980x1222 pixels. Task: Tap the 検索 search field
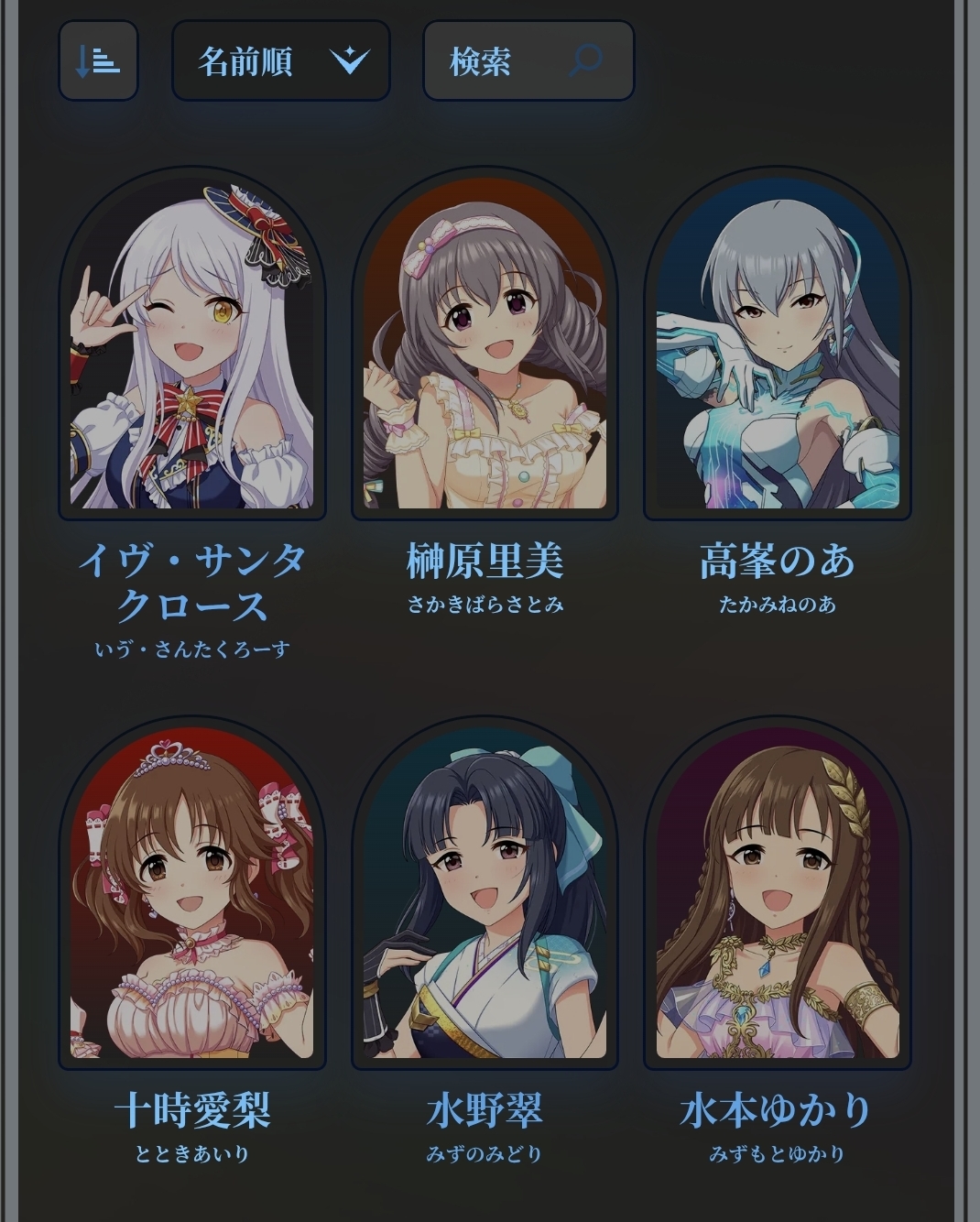click(528, 61)
